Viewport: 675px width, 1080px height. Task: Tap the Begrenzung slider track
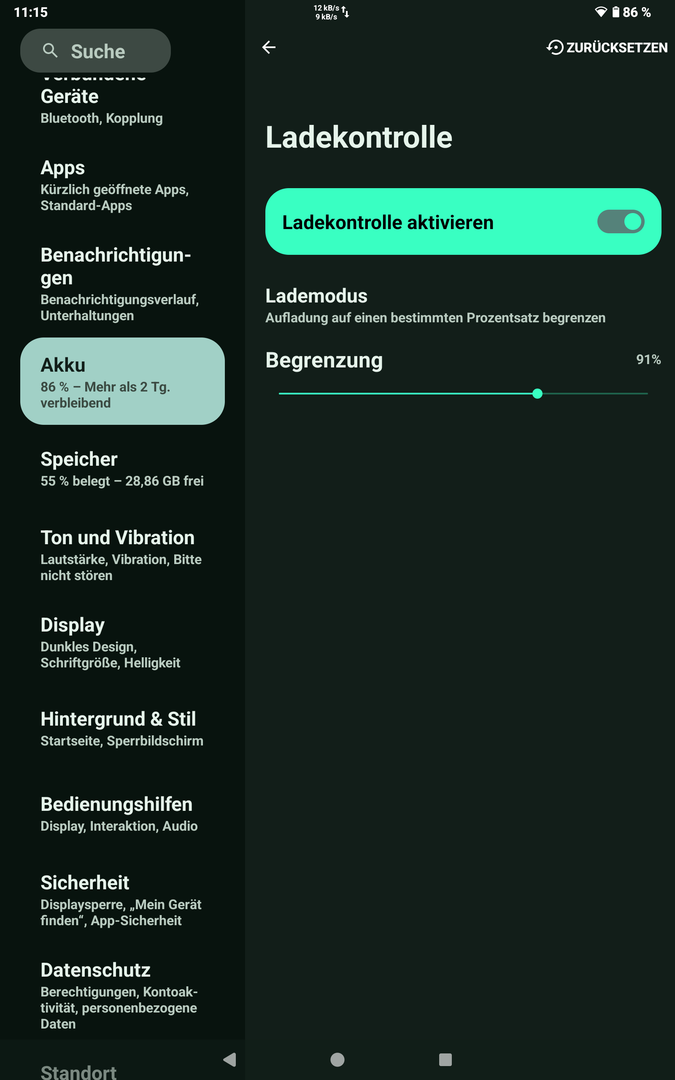[463, 394]
